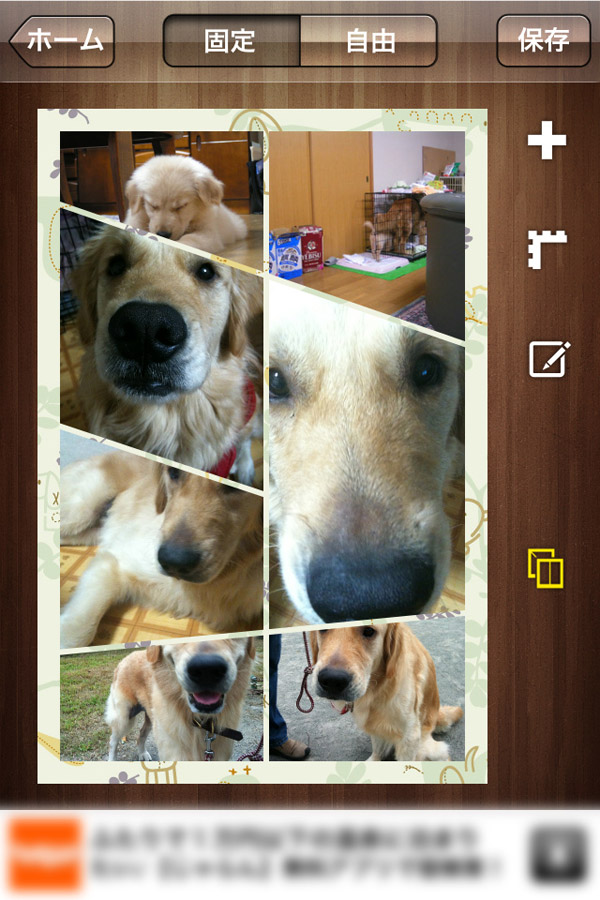Select the large dog nose close-up photo
This screenshot has height=900, width=600.
[366, 470]
